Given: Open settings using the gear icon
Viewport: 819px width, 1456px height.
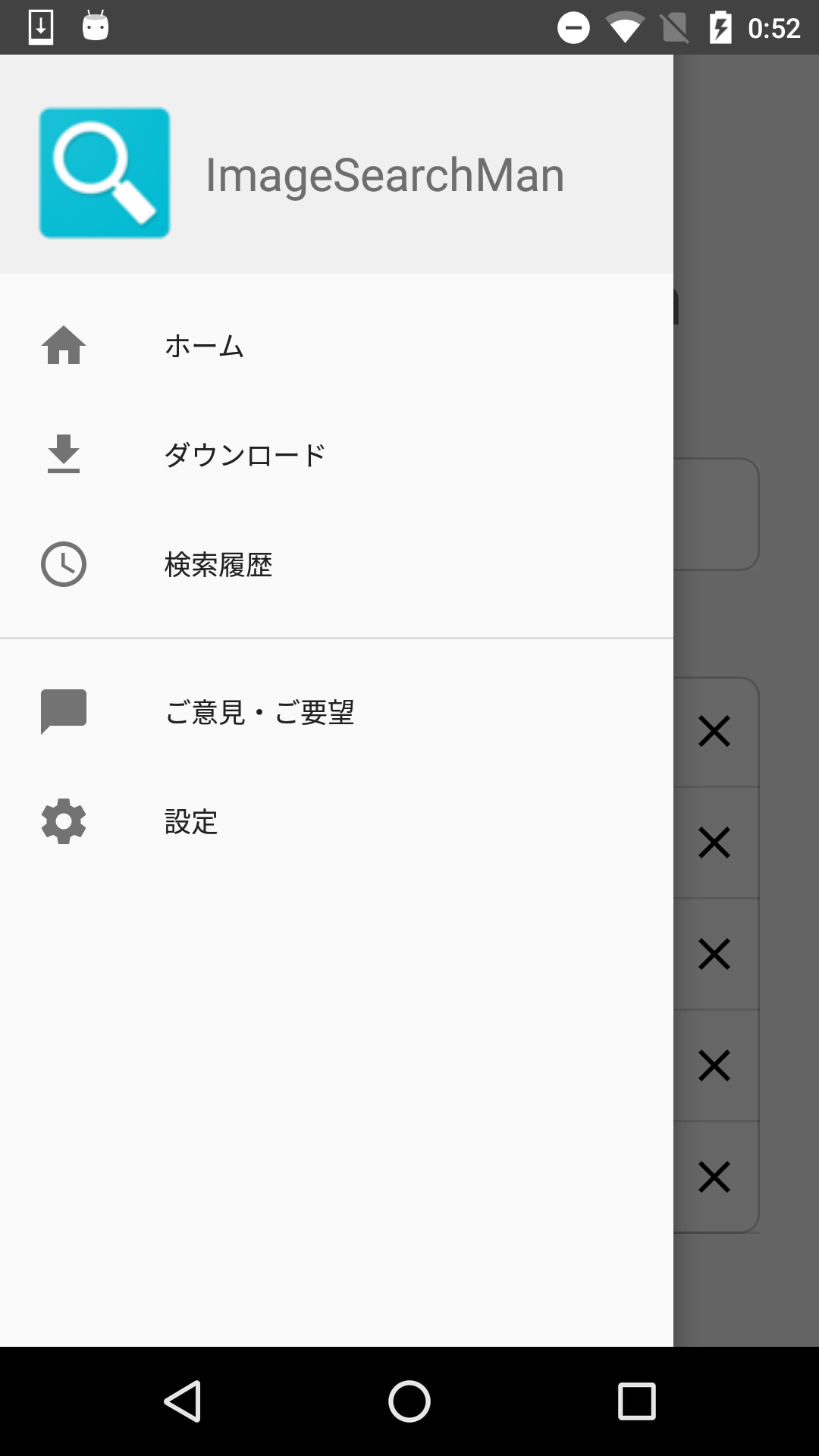Looking at the screenshot, I should tap(64, 821).
